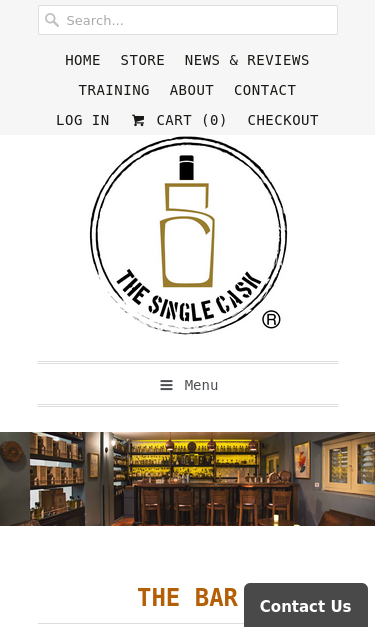
Task: Expand the hamburger Menu
Action: [x=188, y=385]
